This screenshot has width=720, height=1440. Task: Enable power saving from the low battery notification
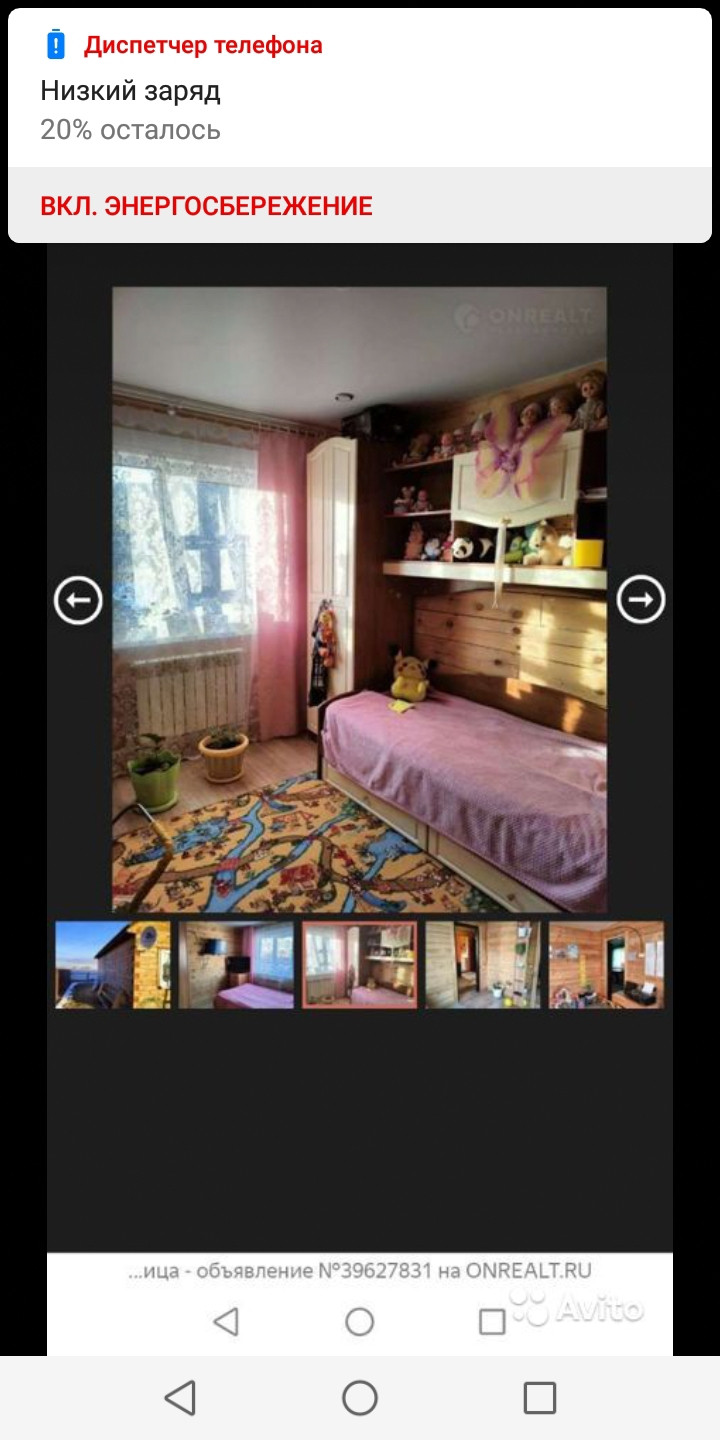206,206
